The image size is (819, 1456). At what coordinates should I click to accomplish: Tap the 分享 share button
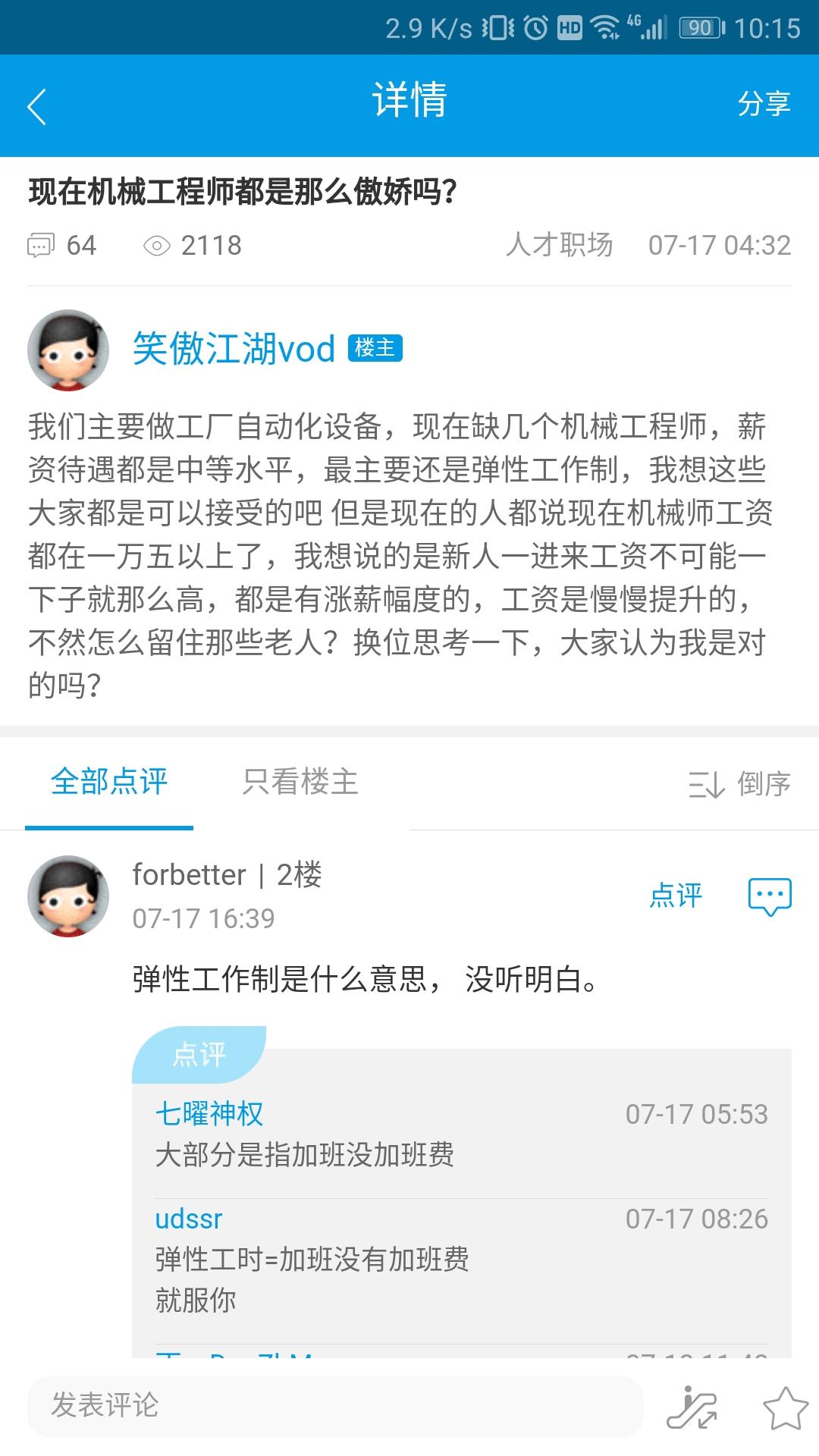[764, 104]
